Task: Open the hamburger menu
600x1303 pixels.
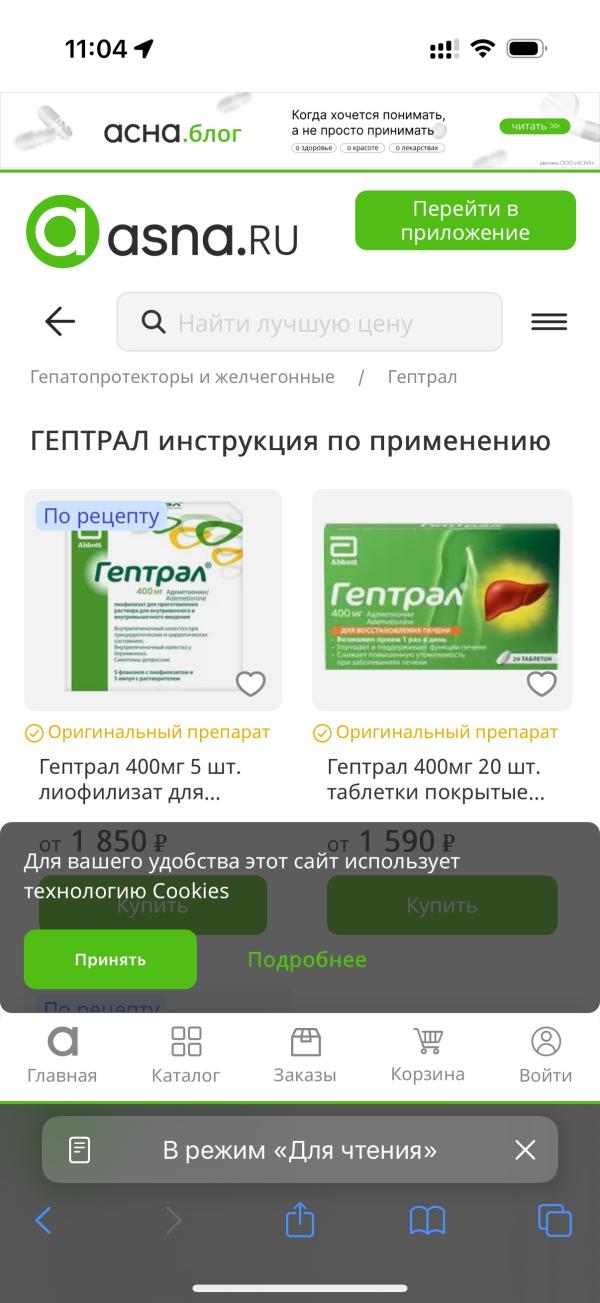Action: click(549, 321)
